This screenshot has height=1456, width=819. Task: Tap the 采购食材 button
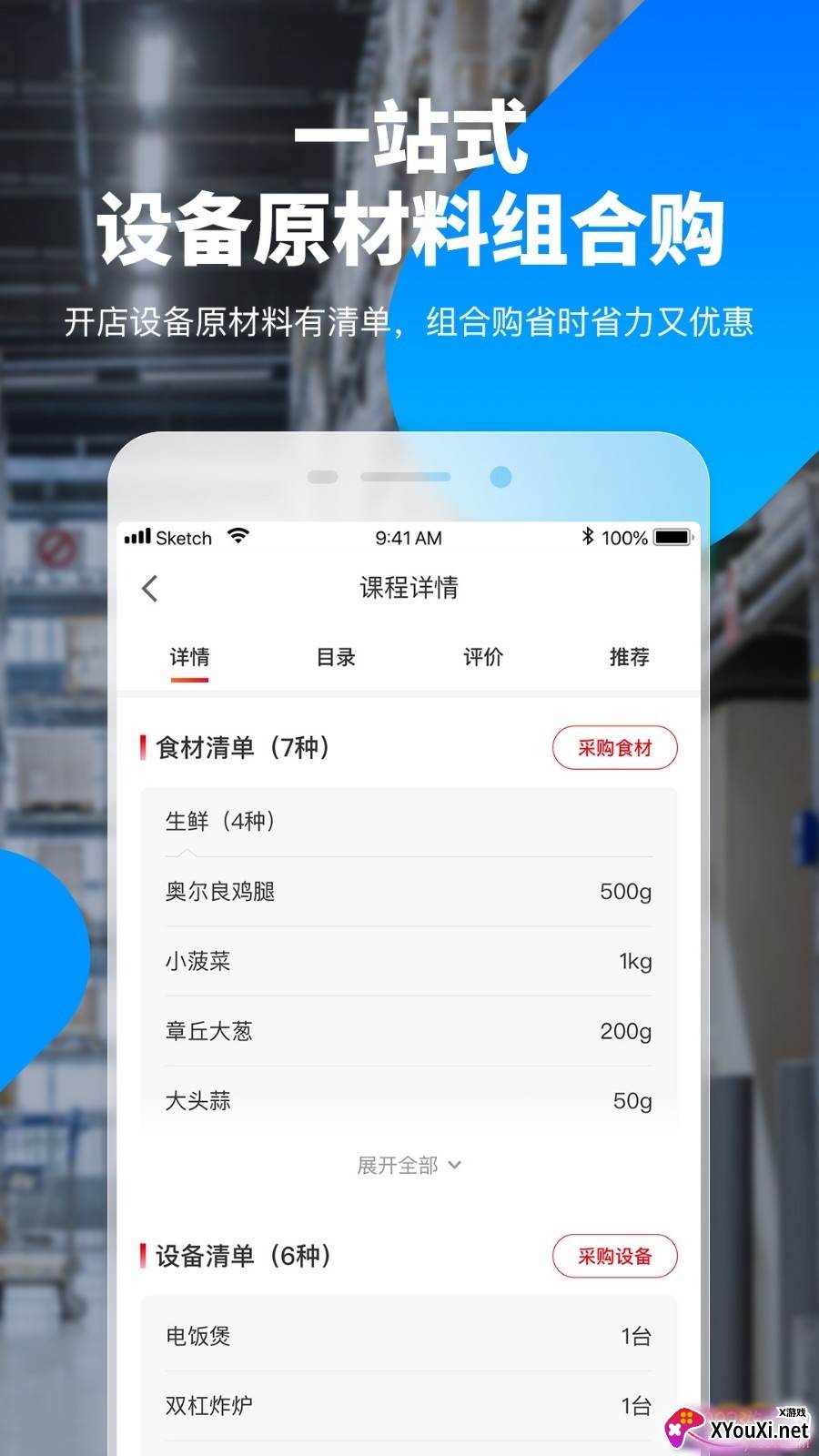click(x=615, y=747)
